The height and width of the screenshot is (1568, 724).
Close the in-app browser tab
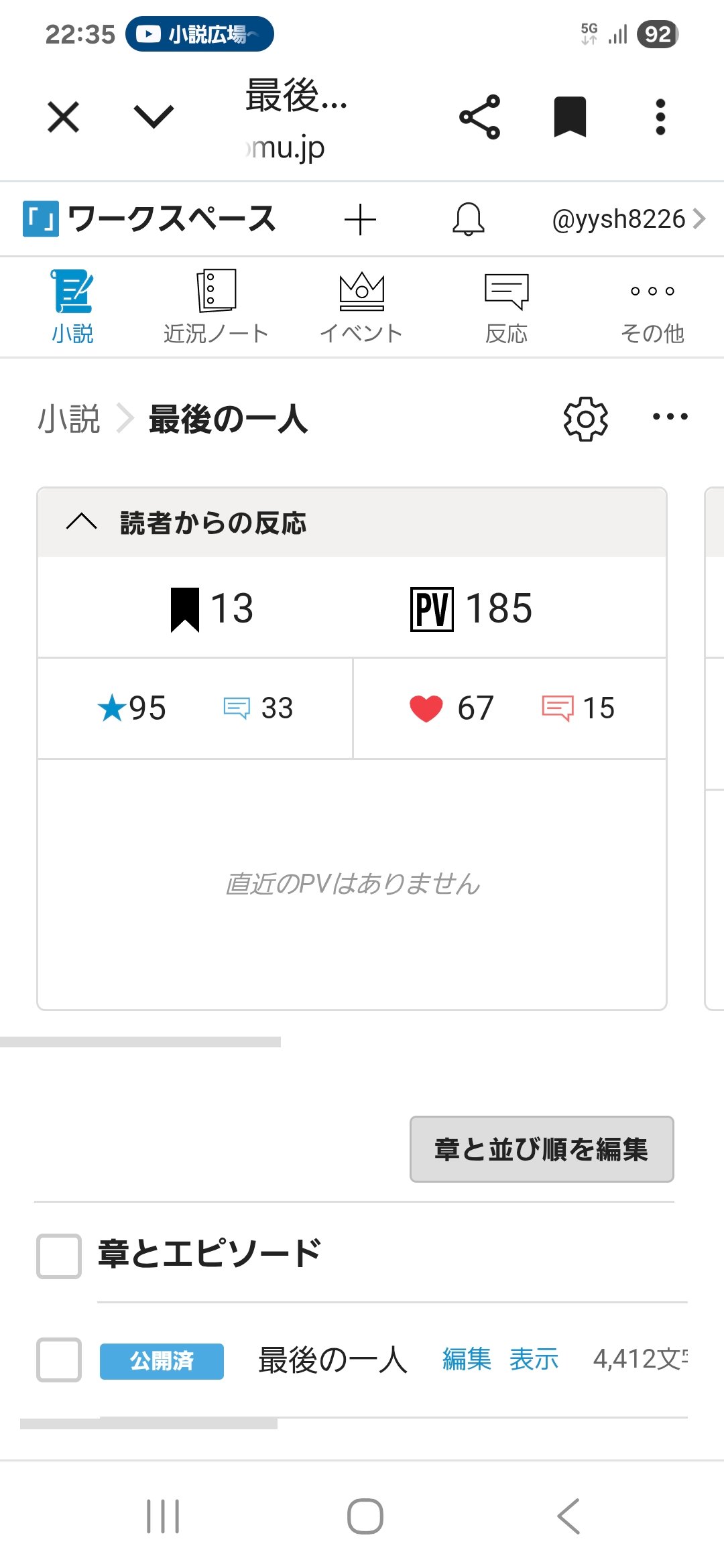pos(64,117)
